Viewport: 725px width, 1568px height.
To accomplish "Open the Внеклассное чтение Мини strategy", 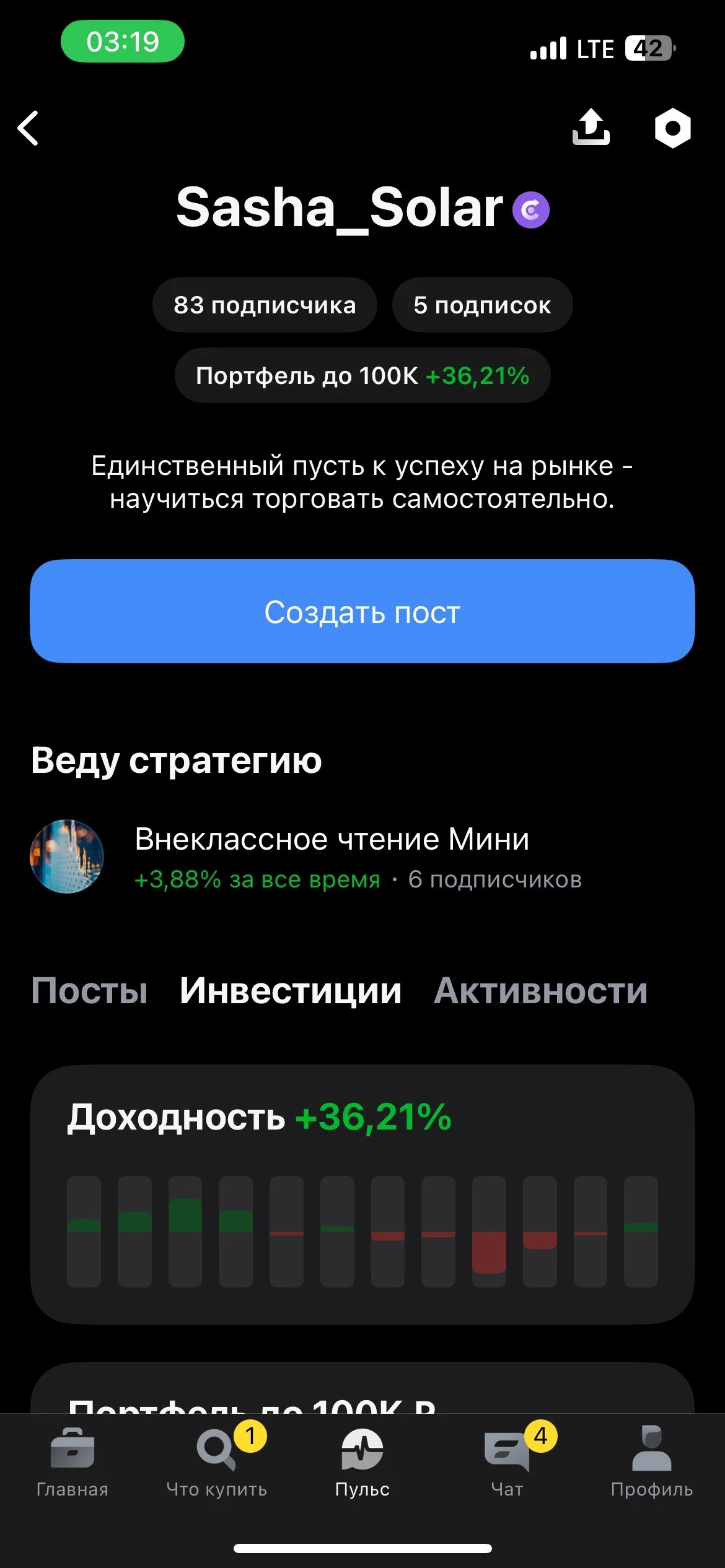I will click(x=362, y=856).
